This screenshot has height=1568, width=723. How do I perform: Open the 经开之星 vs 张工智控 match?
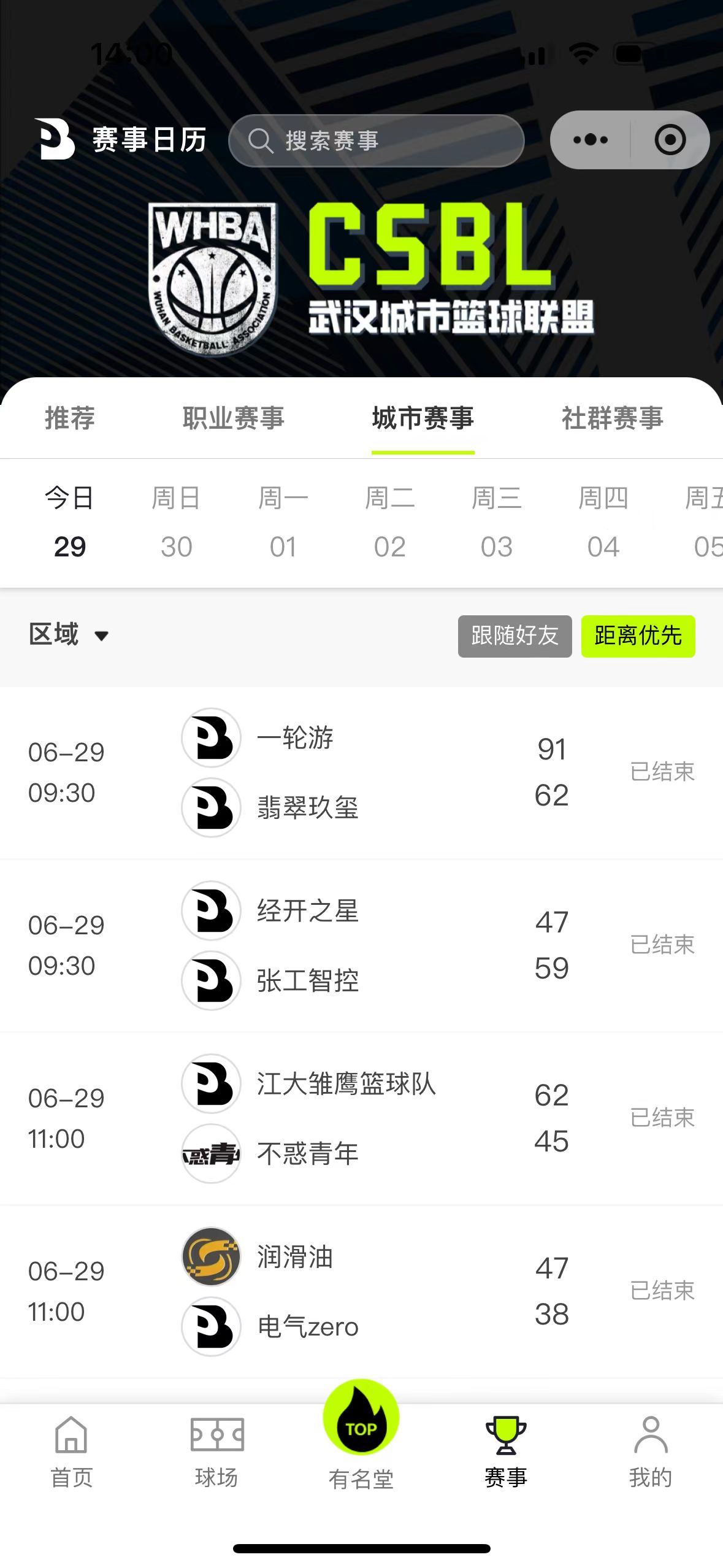(361, 946)
